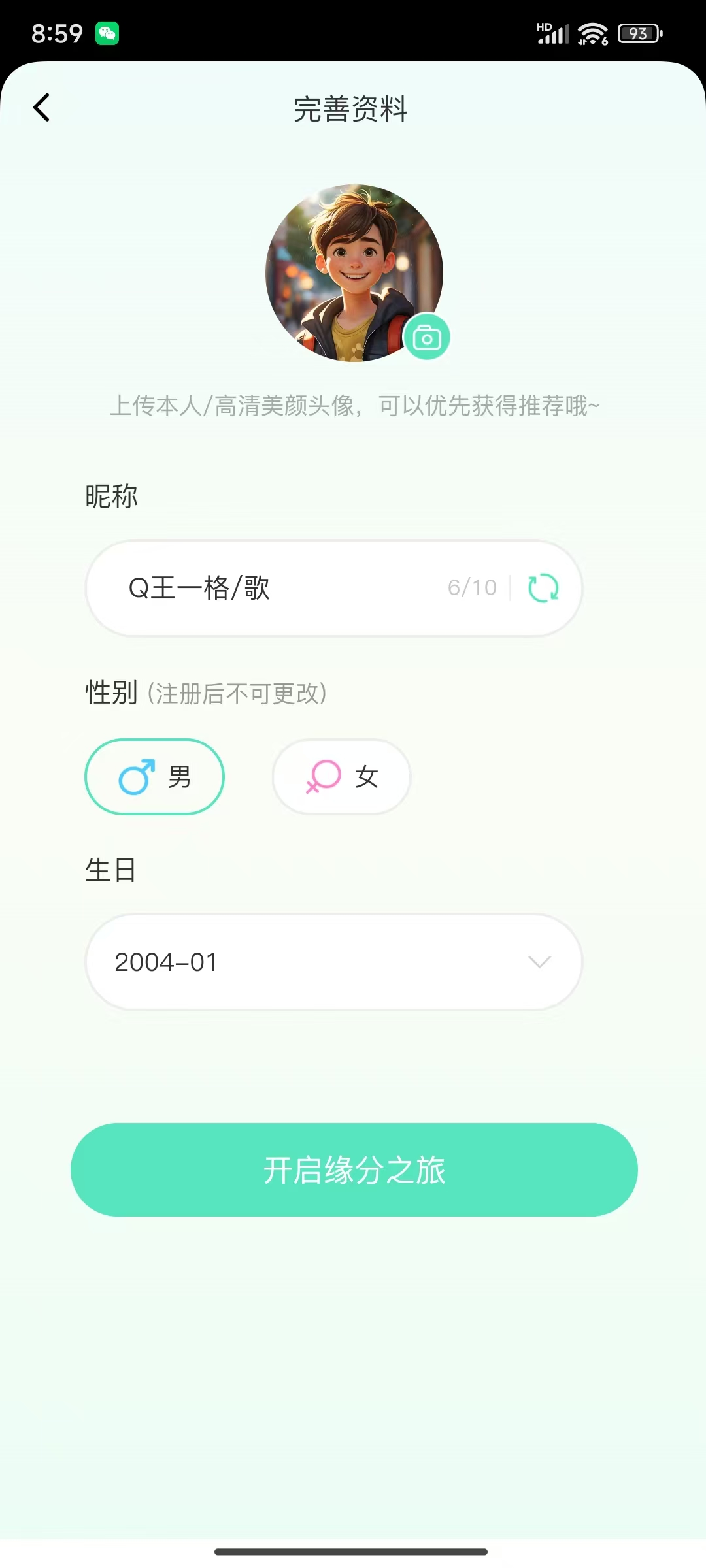This screenshot has height=1568, width=706.
Task: Click the refresh icon to regenerate nickname
Action: click(x=543, y=588)
